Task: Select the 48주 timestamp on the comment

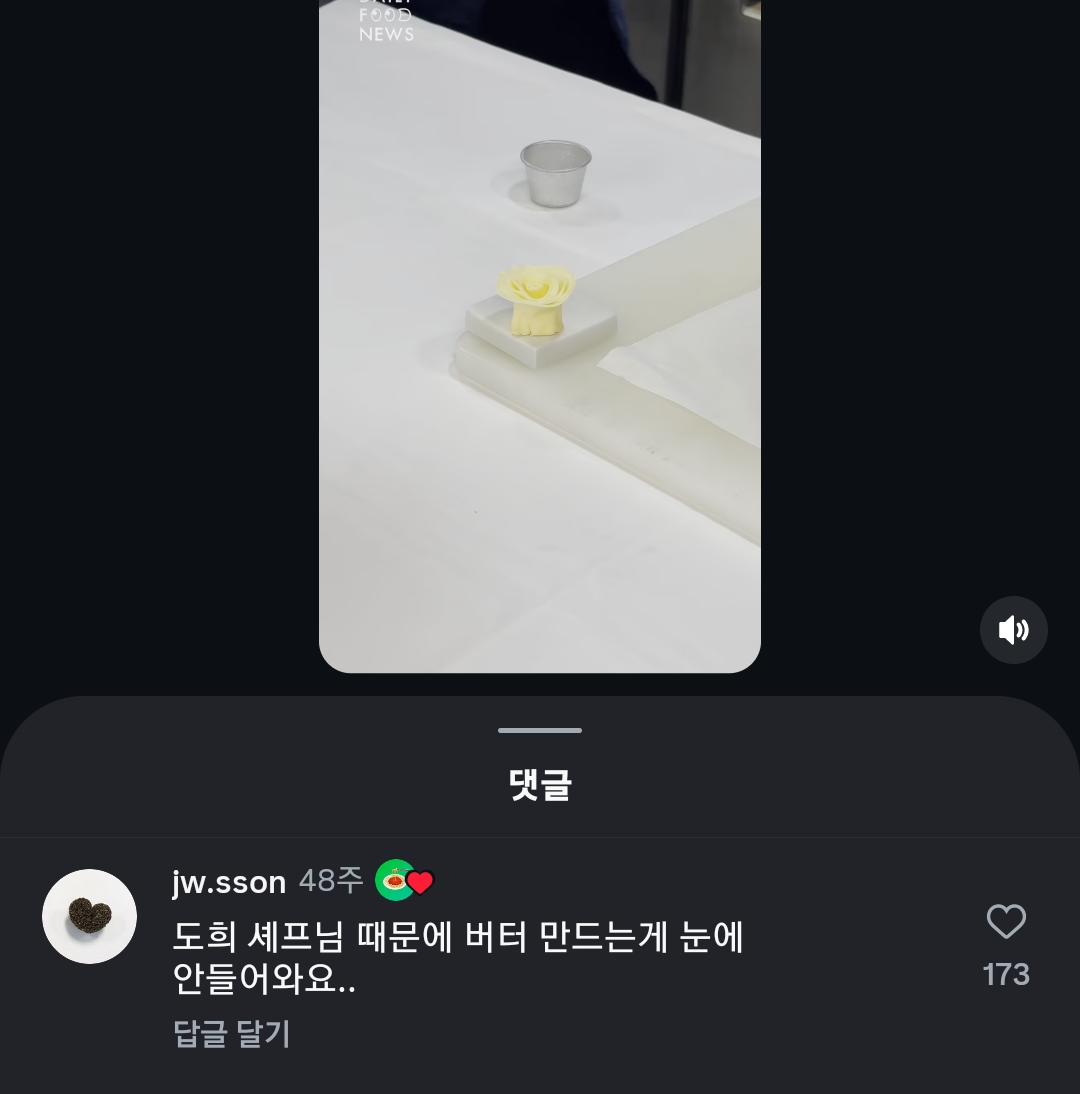Action: [331, 880]
